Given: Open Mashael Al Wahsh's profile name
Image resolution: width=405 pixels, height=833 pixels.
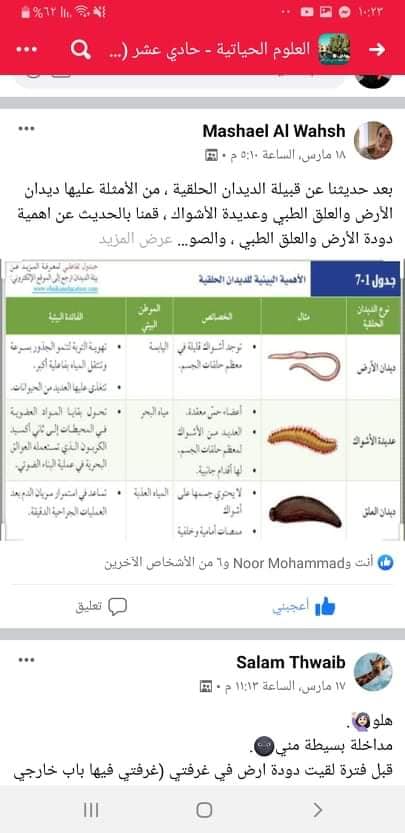Looking at the screenshot, I should 274,131.
